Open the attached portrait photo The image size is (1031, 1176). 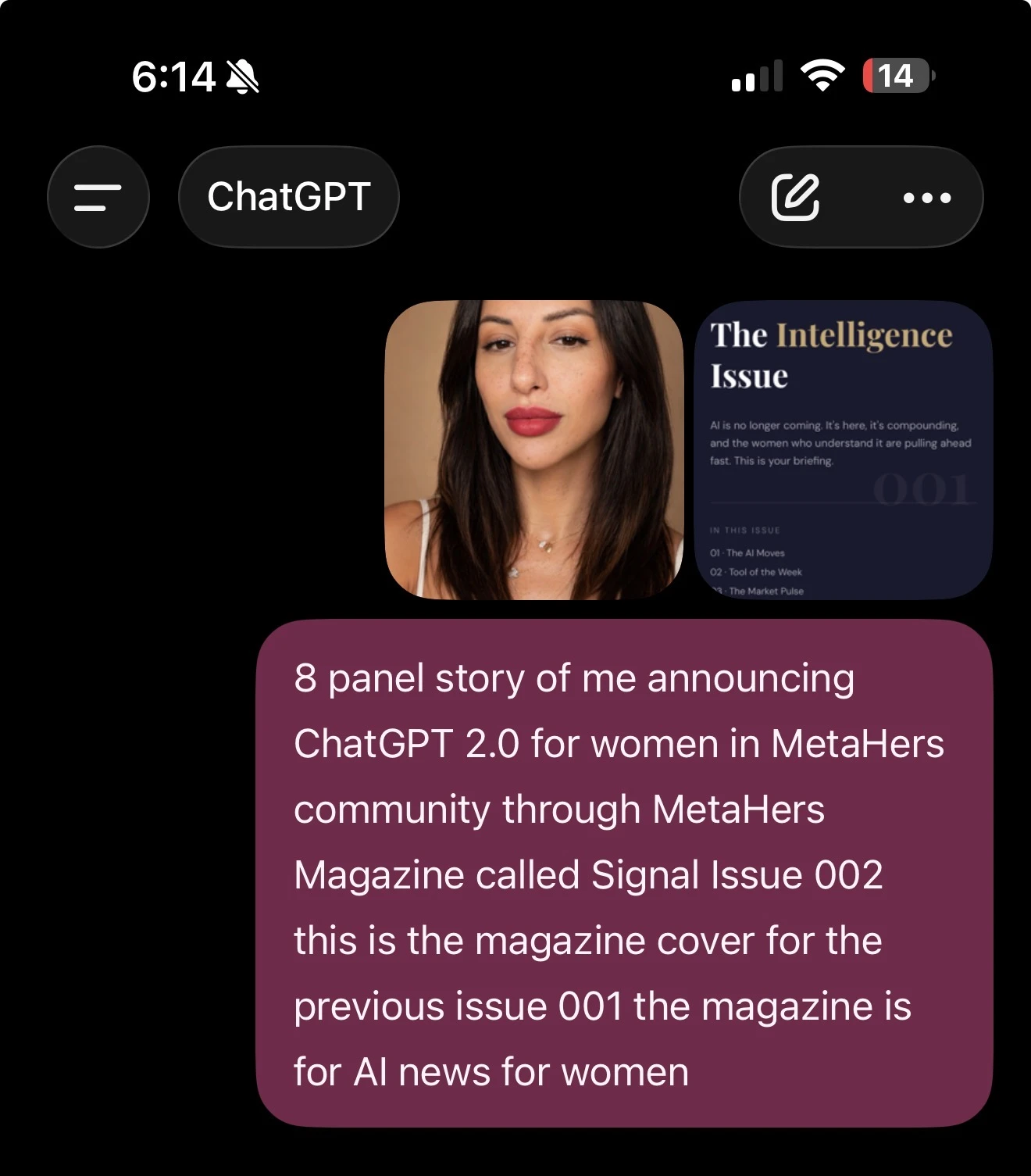pos(534,450)
